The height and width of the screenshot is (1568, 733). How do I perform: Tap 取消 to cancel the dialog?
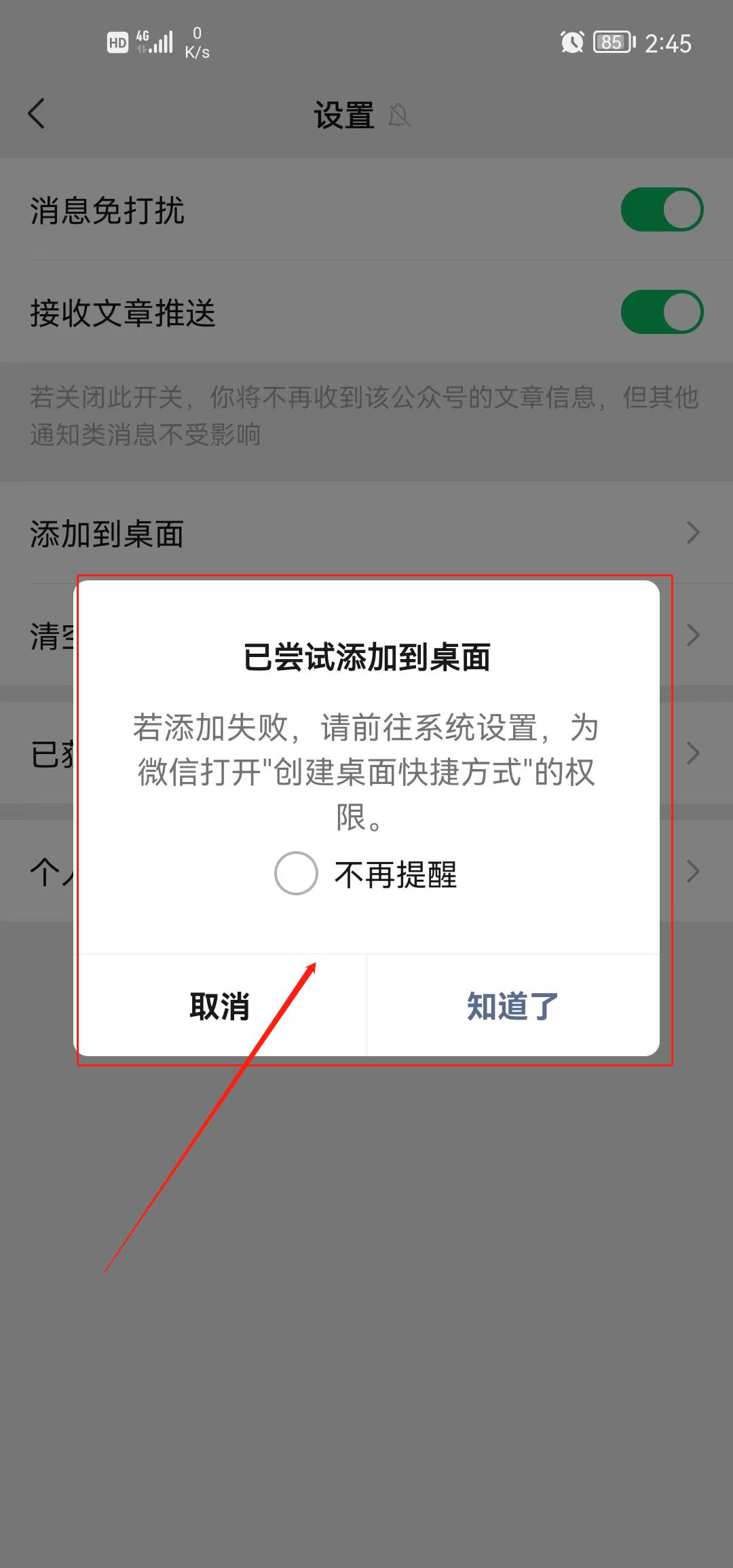(220, 1006)
